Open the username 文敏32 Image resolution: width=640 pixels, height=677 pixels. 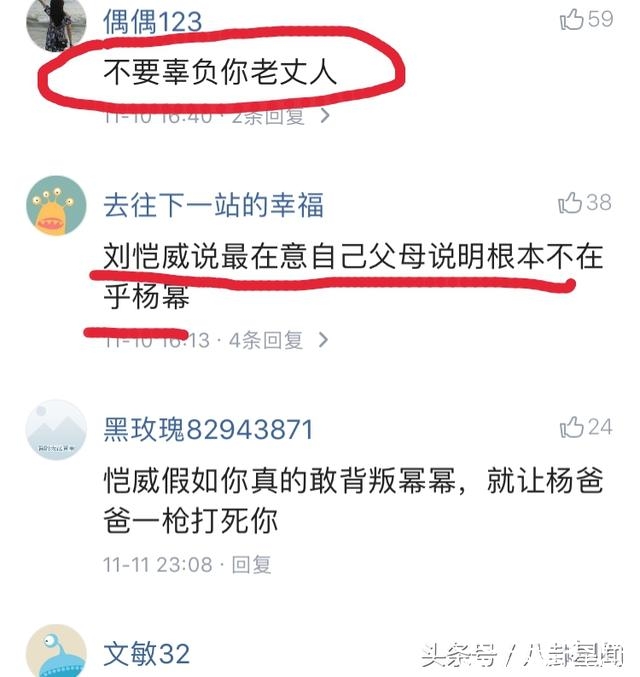(x=146, y=654)
